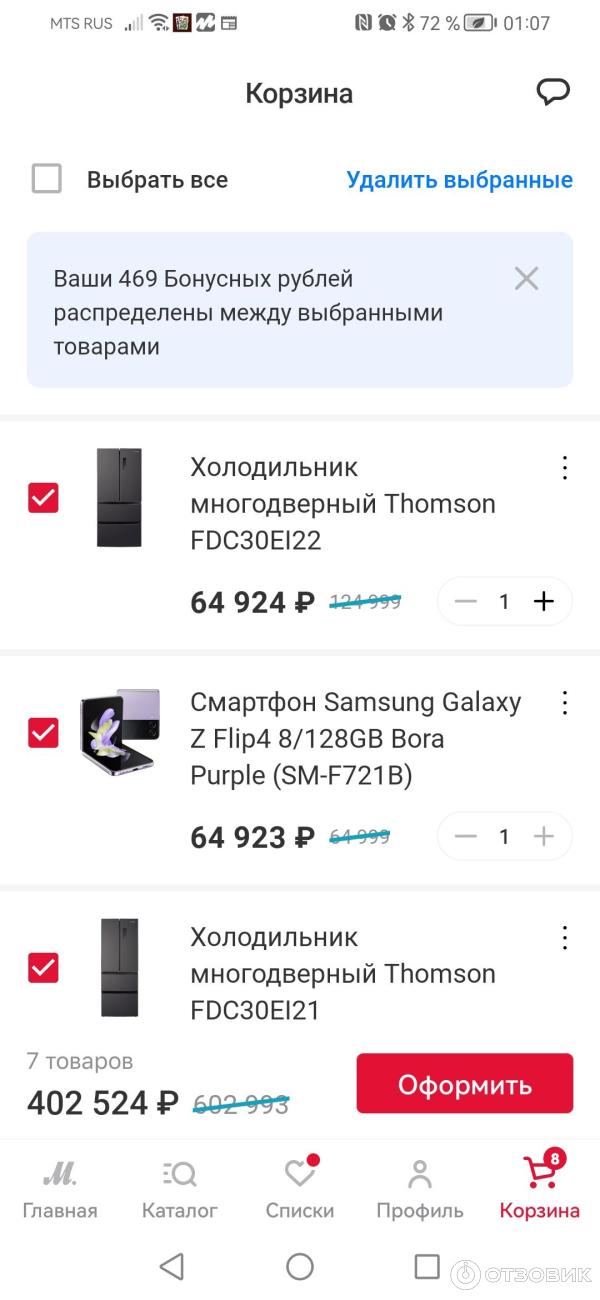Decrease quantity of Galaxy Z Flip4
600x1300 pixels.
pos(466,836)
